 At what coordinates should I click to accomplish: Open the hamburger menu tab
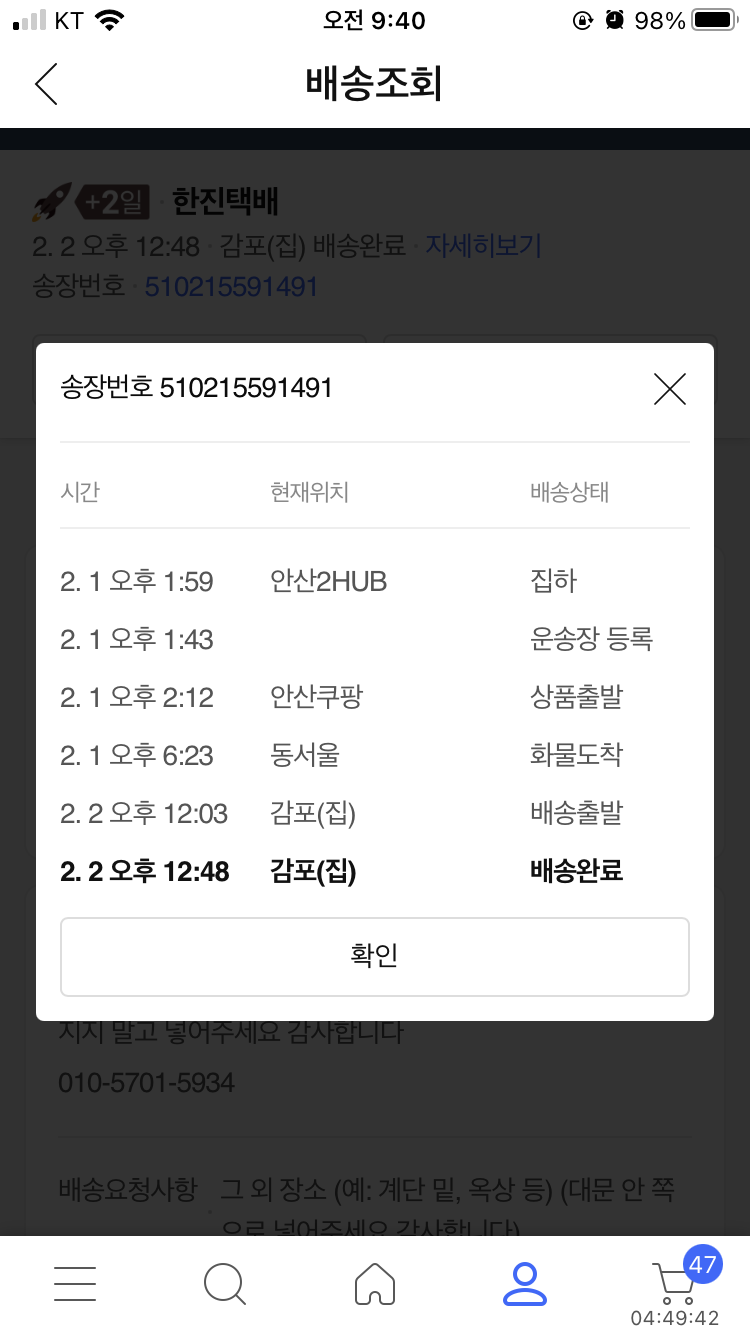coord(75,1283)
